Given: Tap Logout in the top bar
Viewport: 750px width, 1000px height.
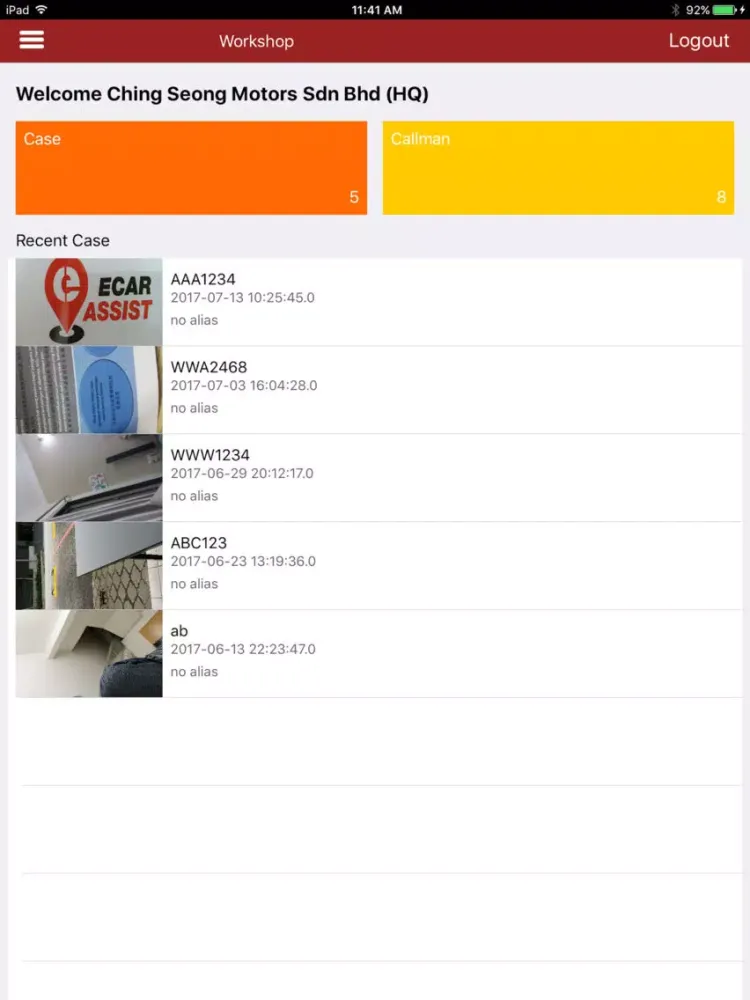Looking at the screenshot, I should (x=698, y=41).
